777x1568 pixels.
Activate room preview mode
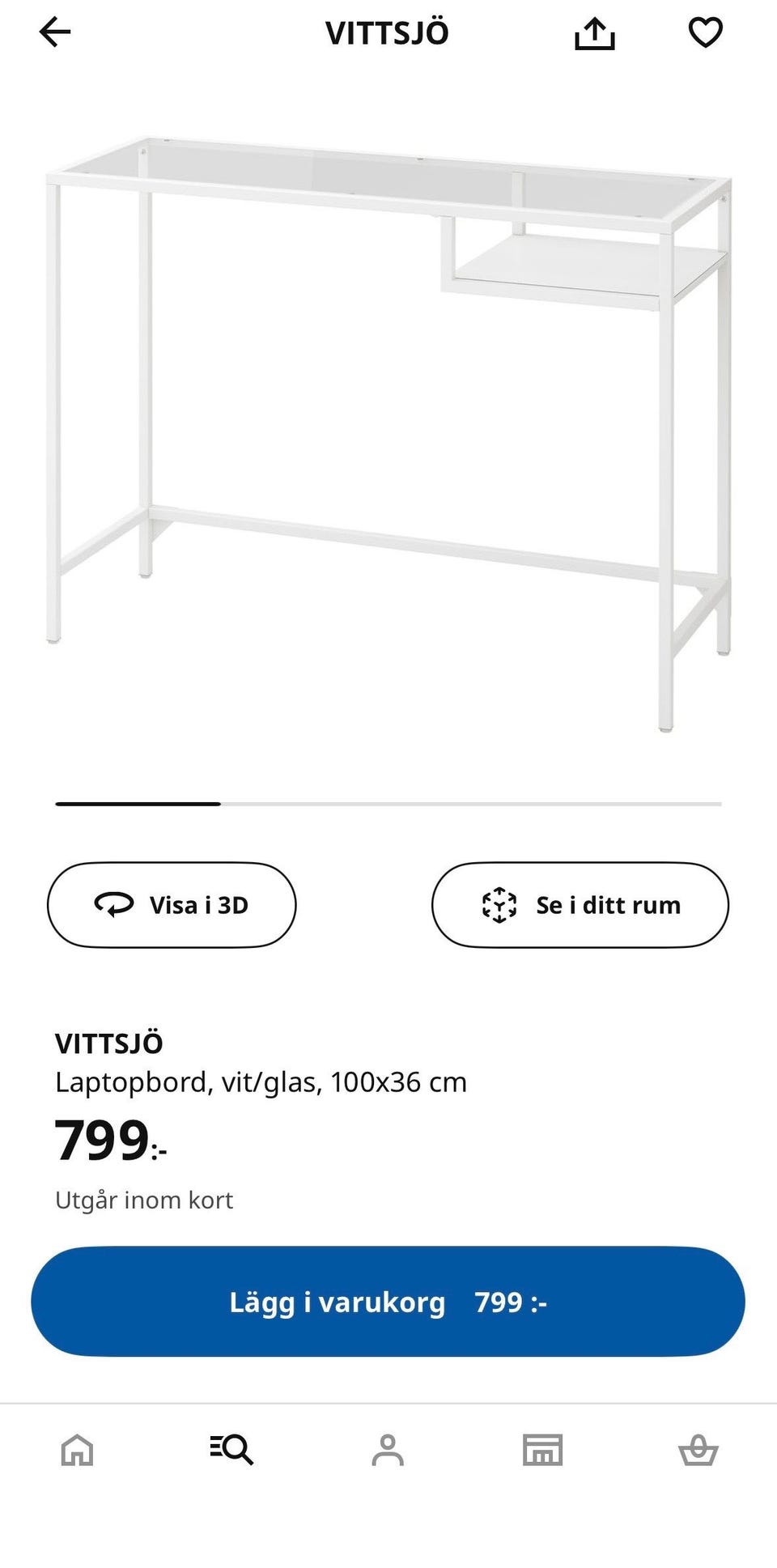(x=580, y=905)
